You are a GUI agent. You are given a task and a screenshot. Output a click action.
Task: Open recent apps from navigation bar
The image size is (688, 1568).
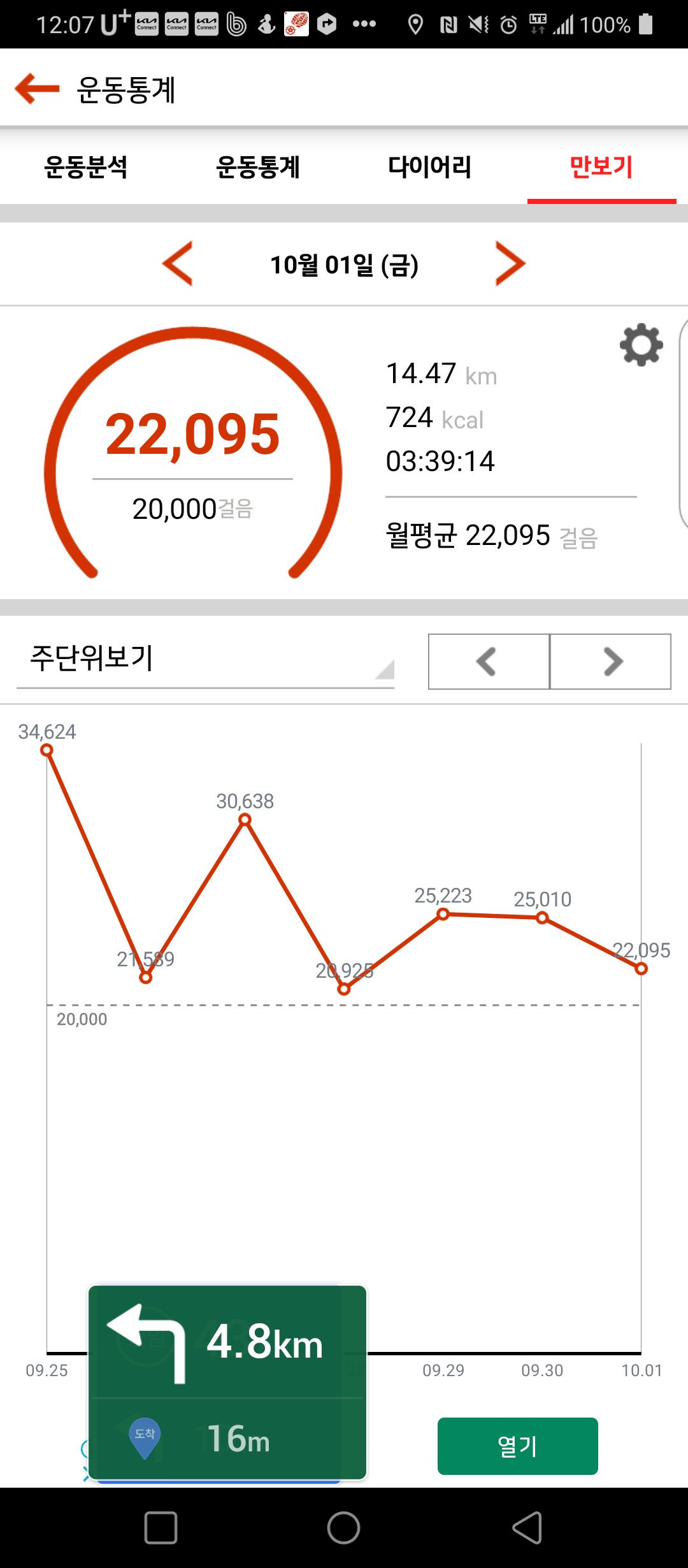tap(161, 1528)
